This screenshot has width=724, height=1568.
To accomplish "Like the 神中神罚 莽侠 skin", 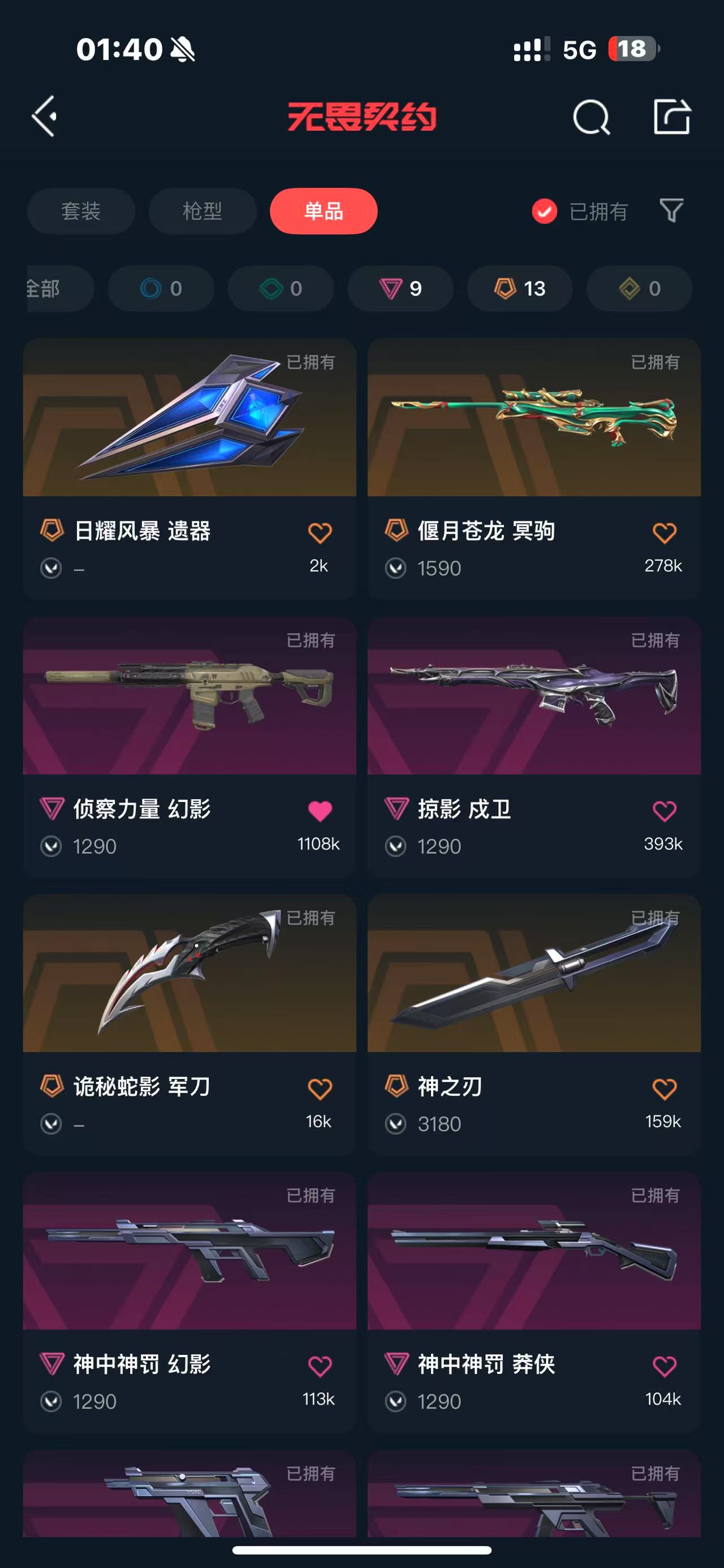I will [x=663, y=1366].
